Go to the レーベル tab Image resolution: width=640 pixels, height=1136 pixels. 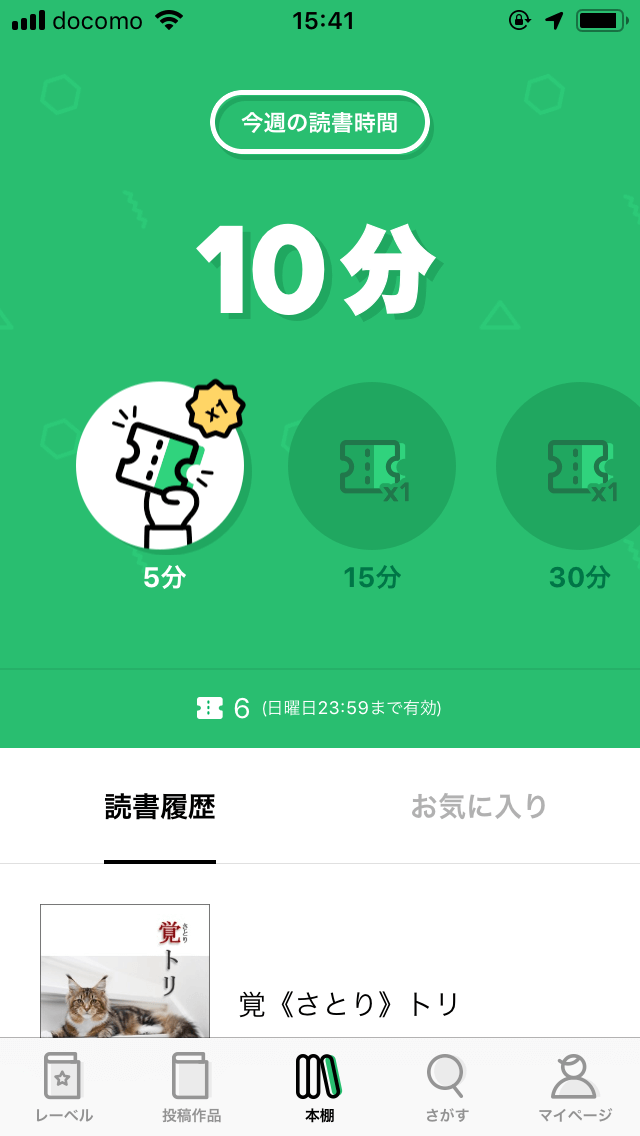[64, 1087]
